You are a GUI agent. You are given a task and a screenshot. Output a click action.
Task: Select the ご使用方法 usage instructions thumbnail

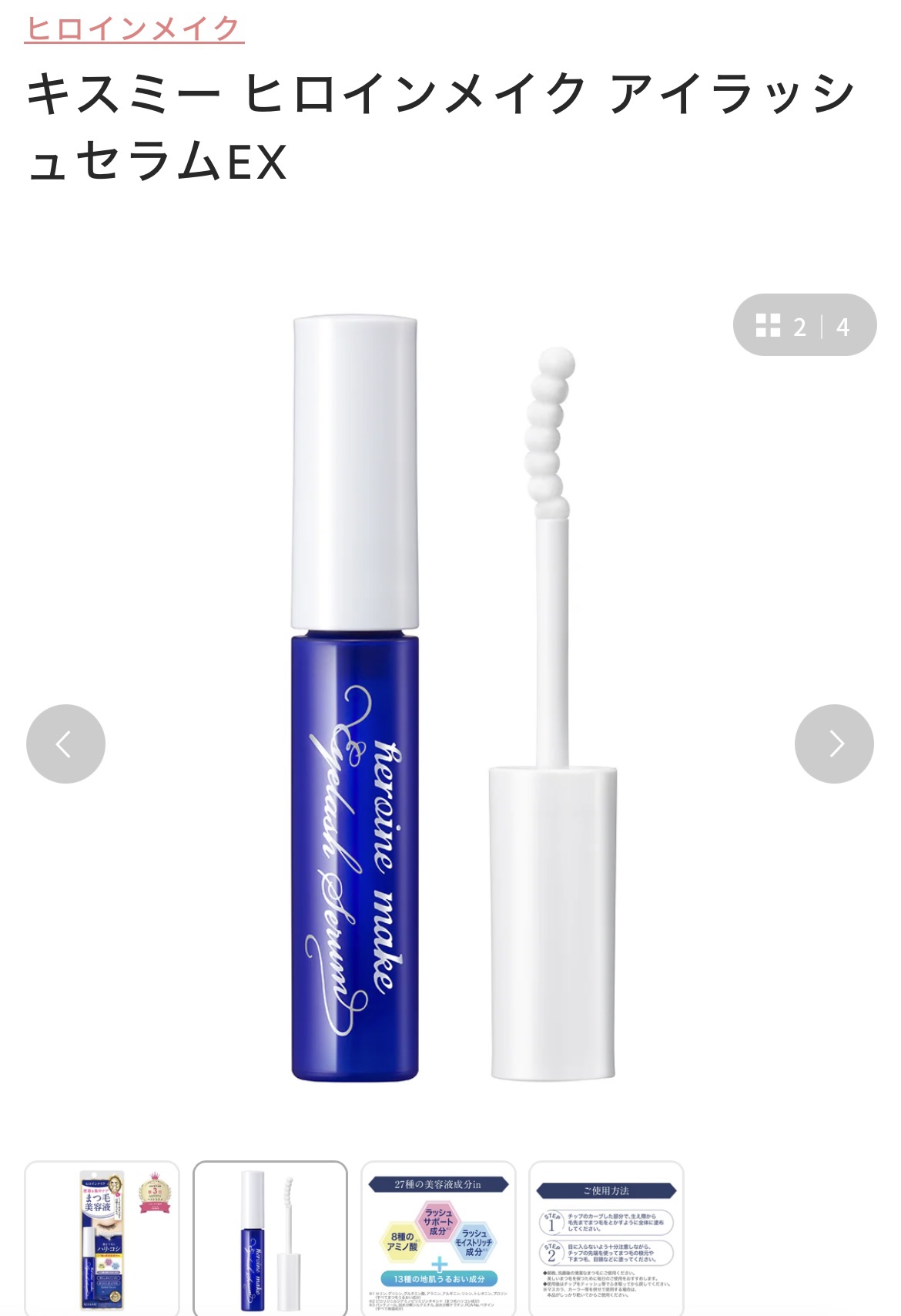tap(606, 1238)
